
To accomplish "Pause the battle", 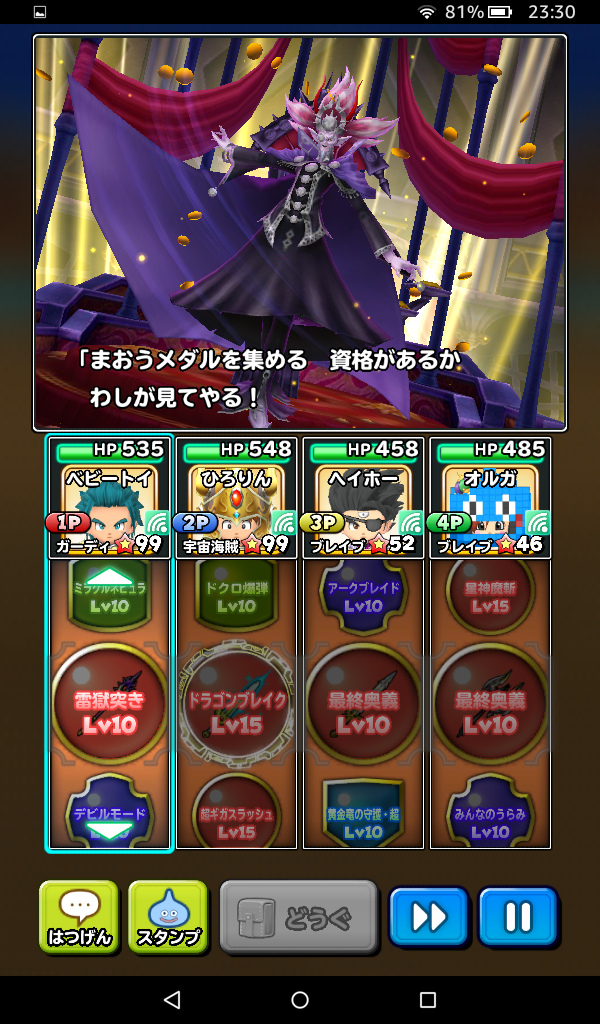I will 517,916.
